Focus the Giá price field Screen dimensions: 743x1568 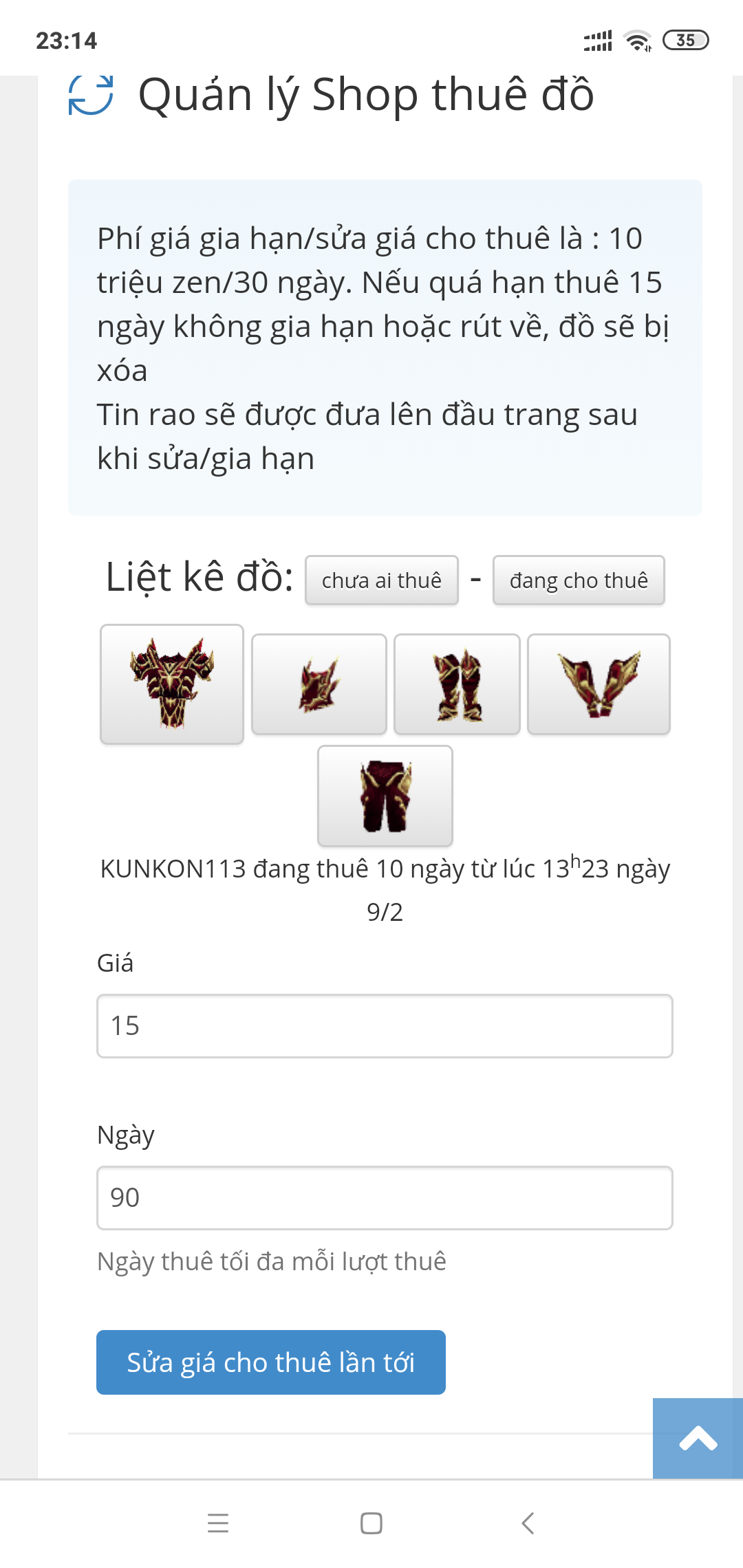pyautogui.click(x=385, y=1026)
